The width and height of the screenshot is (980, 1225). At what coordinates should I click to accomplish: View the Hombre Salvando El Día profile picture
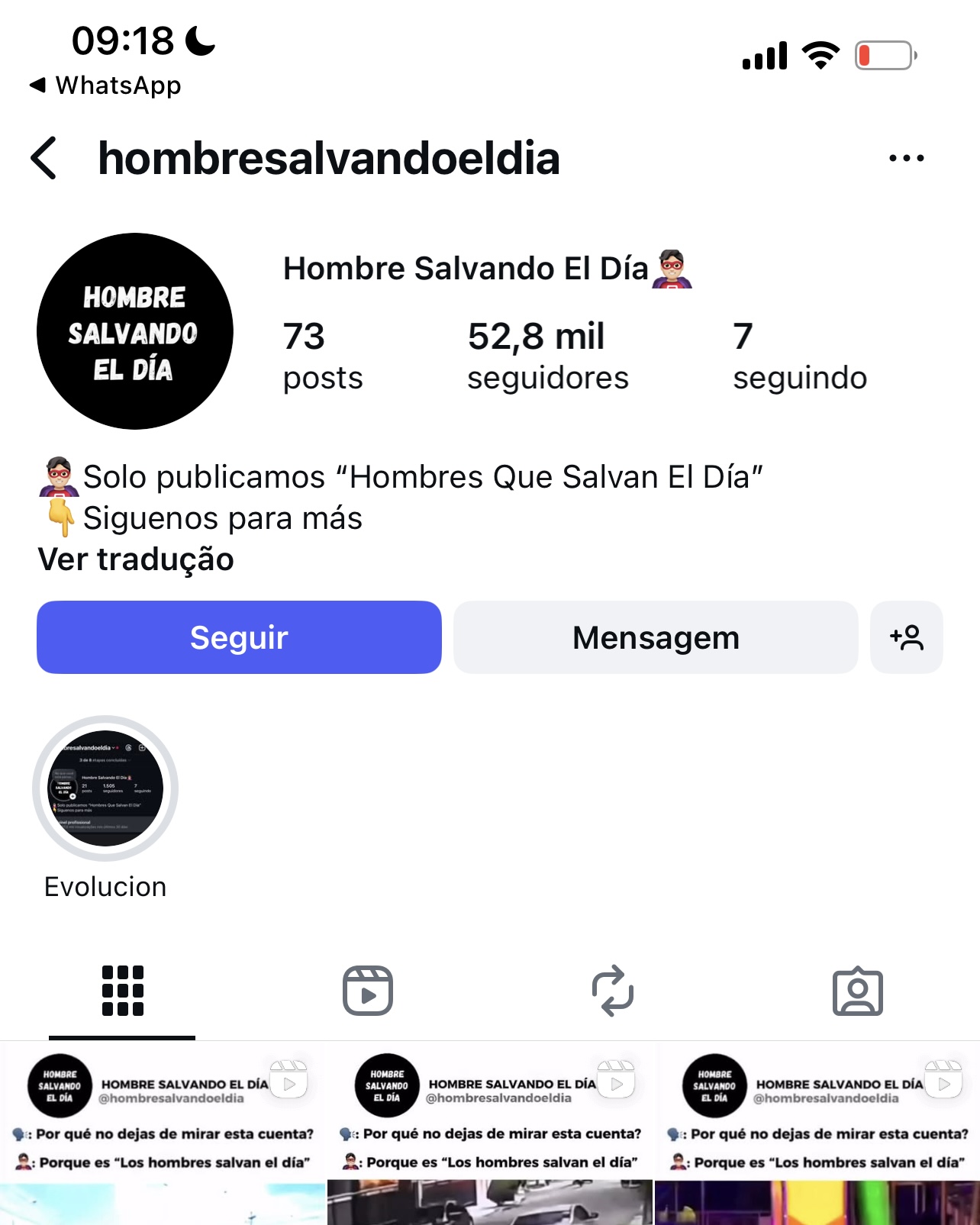[135, 331]
